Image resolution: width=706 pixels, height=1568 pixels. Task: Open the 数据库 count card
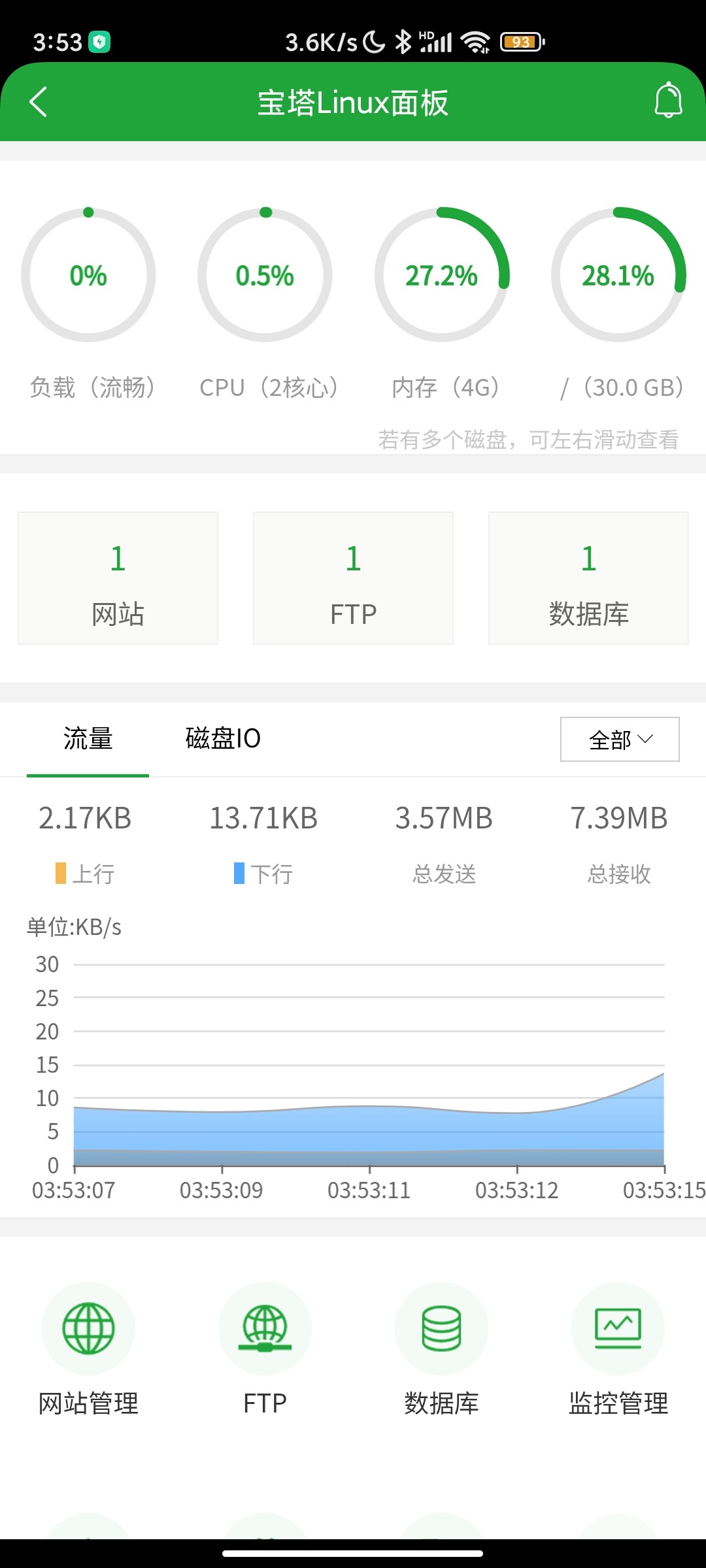tap(588, 578)
